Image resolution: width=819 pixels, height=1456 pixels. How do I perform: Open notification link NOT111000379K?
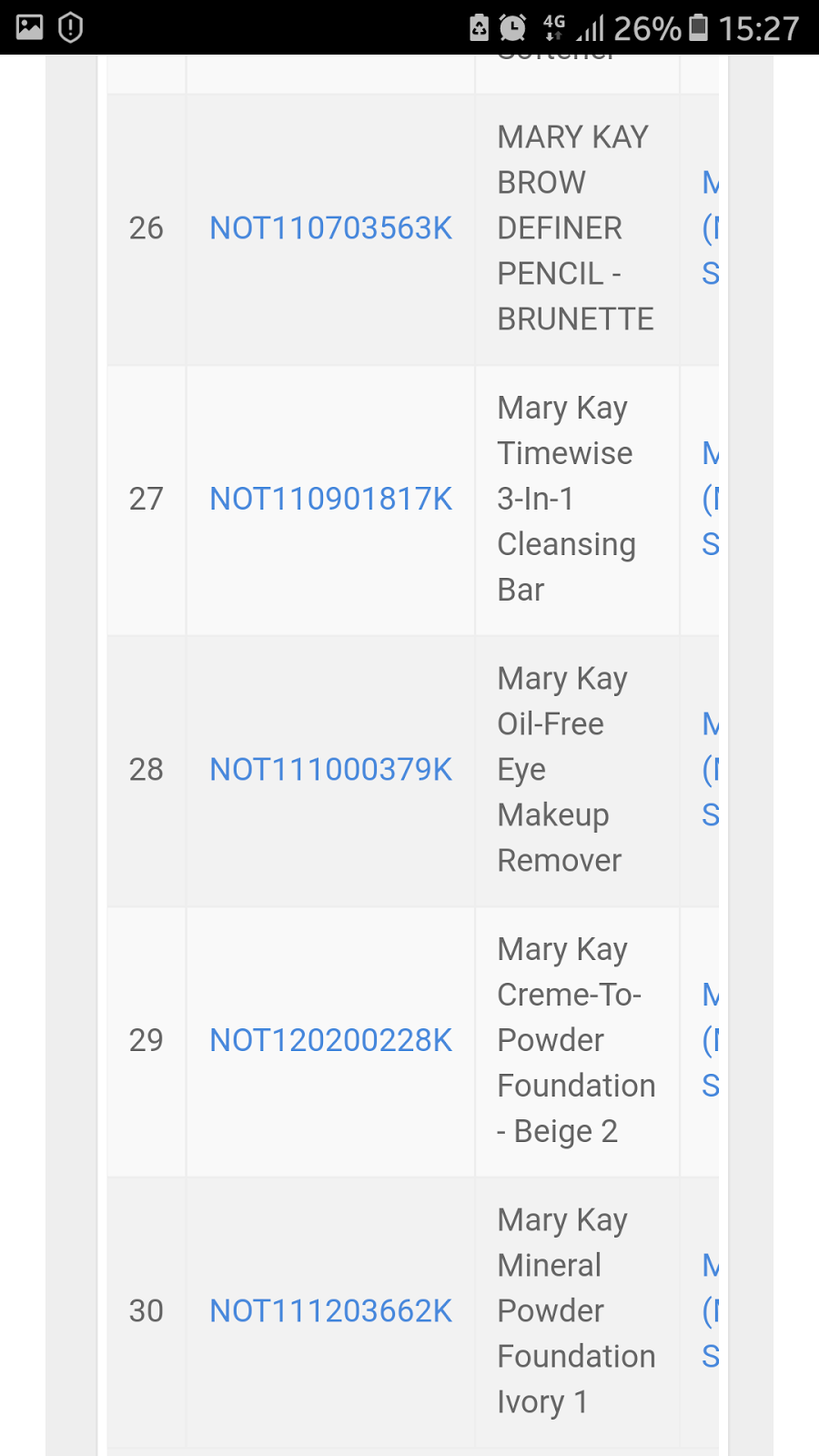[330, 770]
